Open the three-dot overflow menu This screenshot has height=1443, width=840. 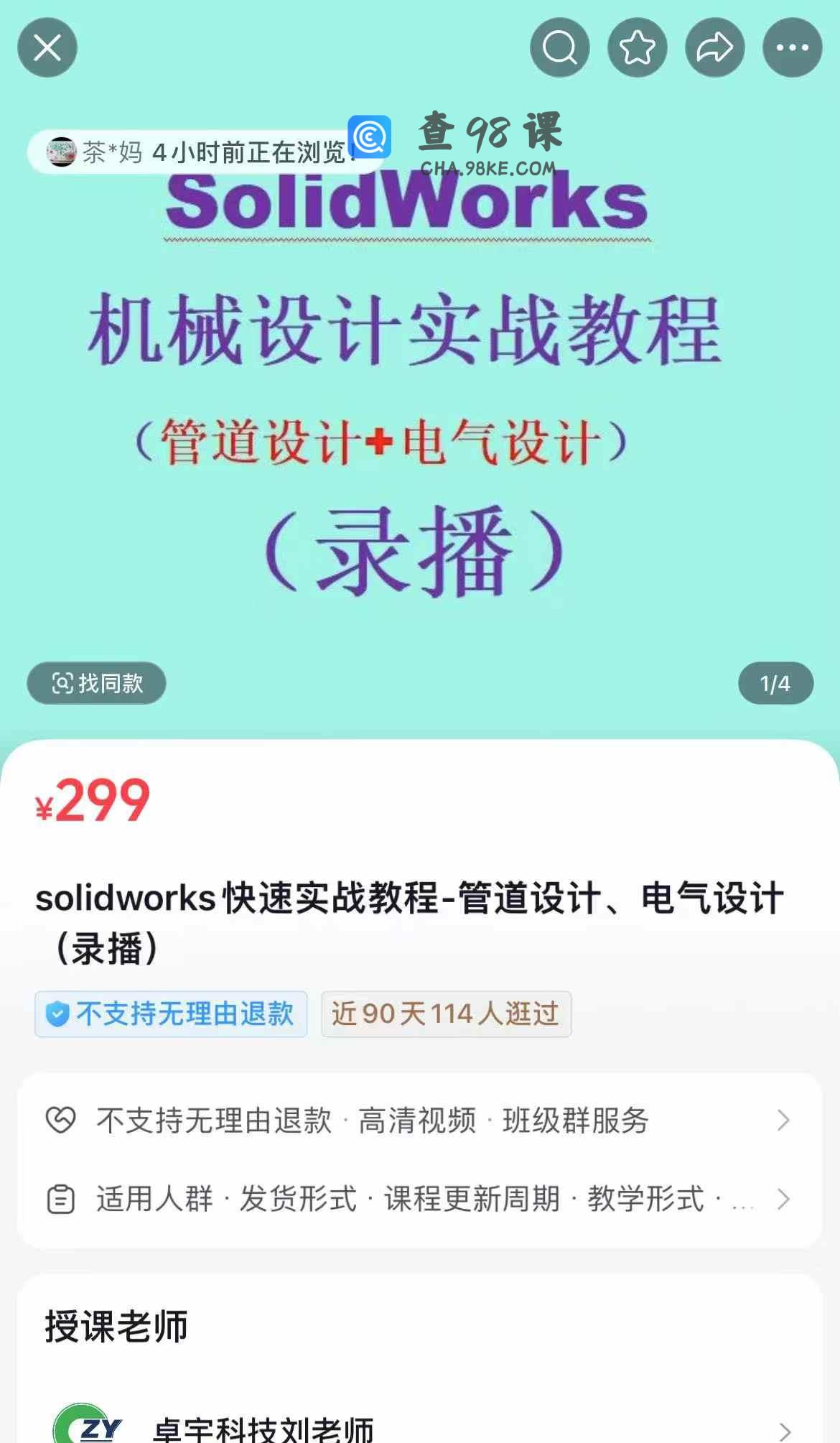click(792, 48)
